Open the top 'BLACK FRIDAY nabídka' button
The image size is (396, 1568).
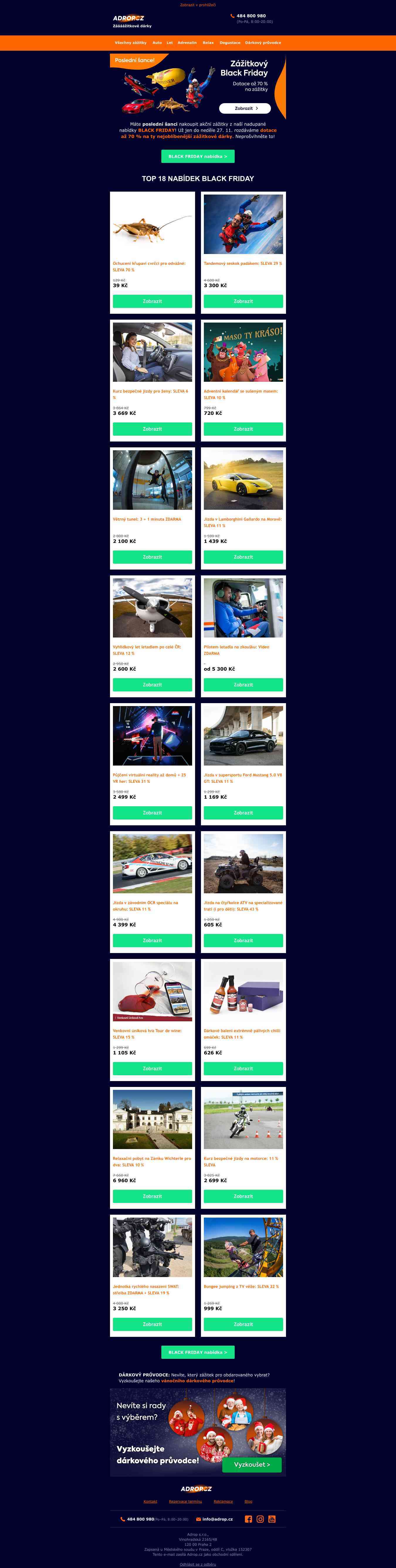click(x=197, y=156)
